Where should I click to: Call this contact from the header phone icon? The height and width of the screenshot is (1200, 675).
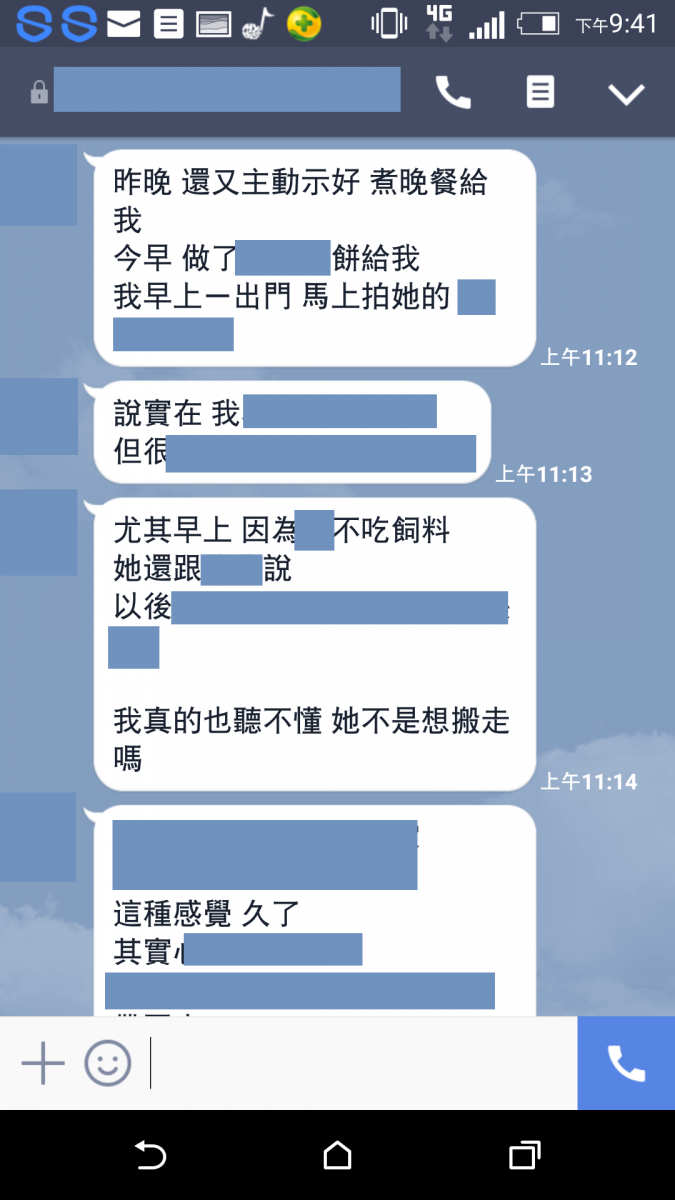coord(453,93)
